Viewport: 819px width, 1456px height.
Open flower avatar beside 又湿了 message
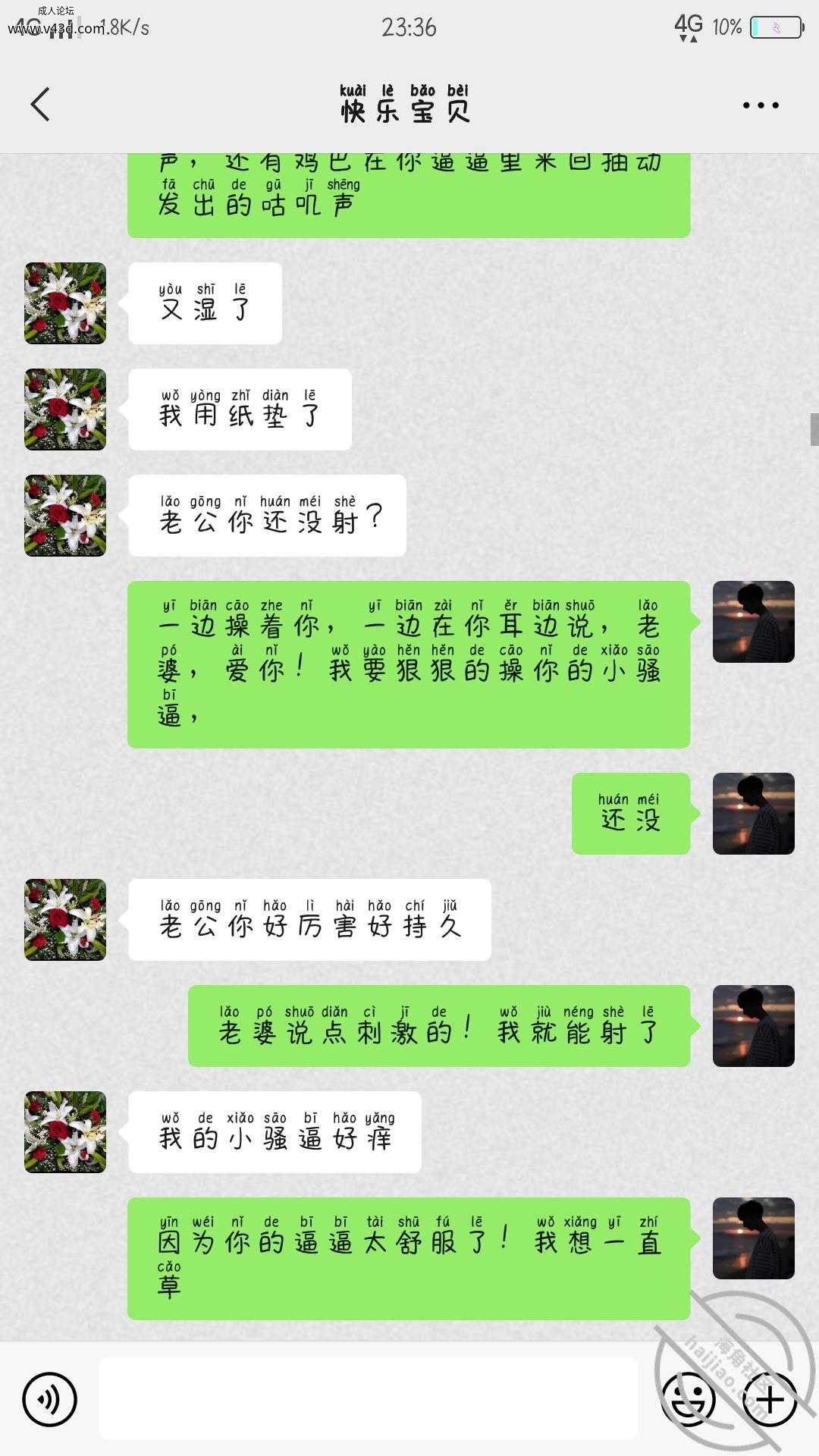point(65,303)
